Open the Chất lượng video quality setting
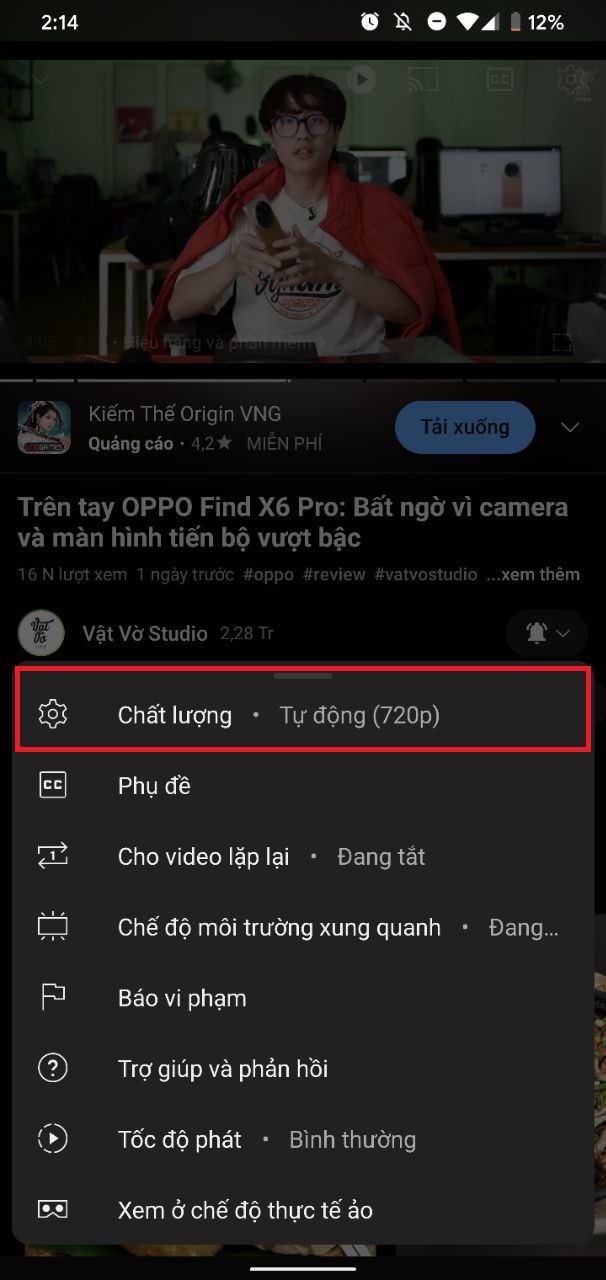Viewport: 606px width, 1280px height. point(303,715)
